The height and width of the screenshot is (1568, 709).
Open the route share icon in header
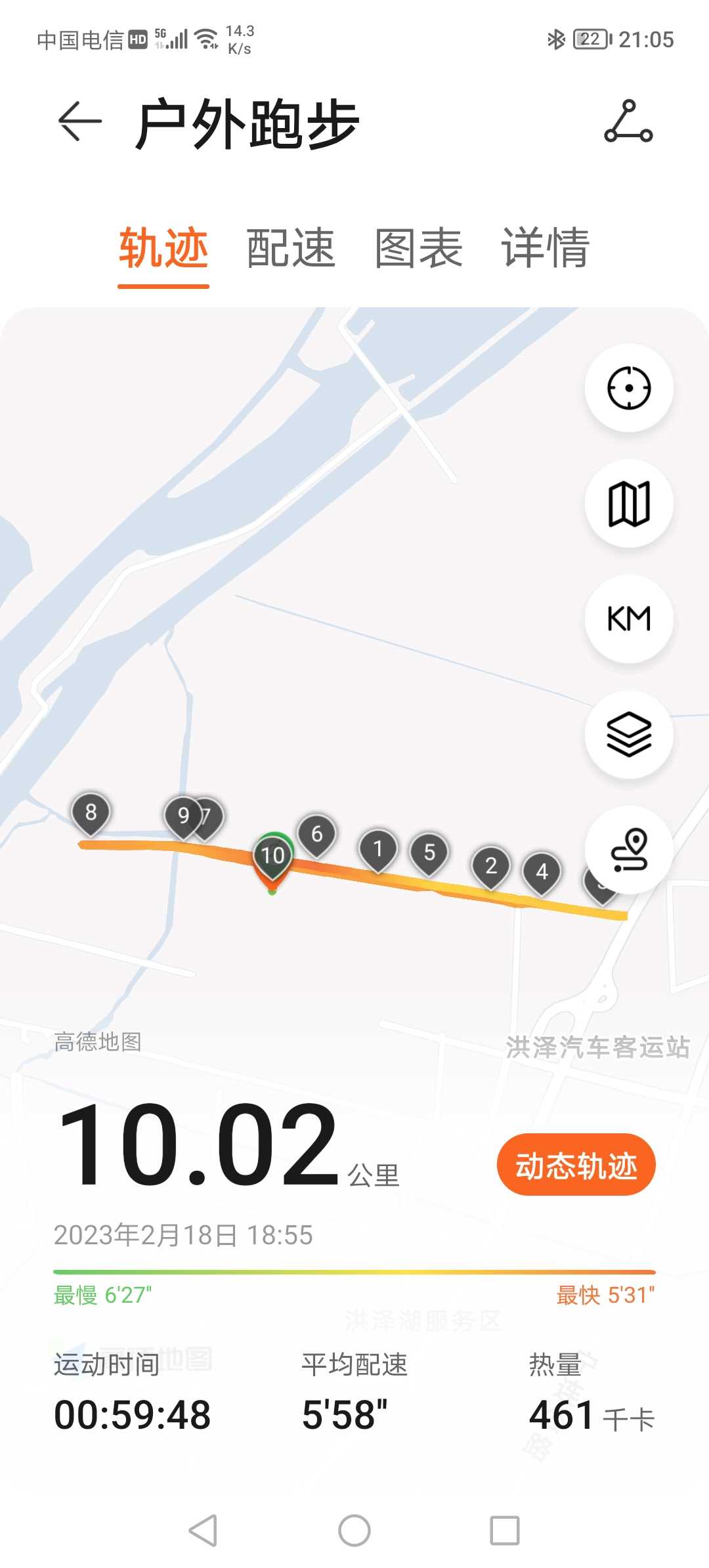628,121
